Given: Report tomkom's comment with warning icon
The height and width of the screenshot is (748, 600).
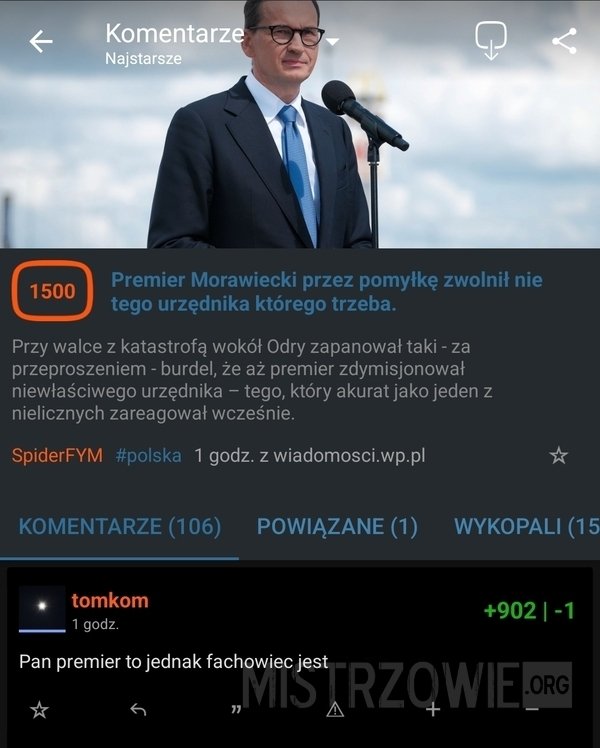Looking at the screenshot, I should click(335, 710).
